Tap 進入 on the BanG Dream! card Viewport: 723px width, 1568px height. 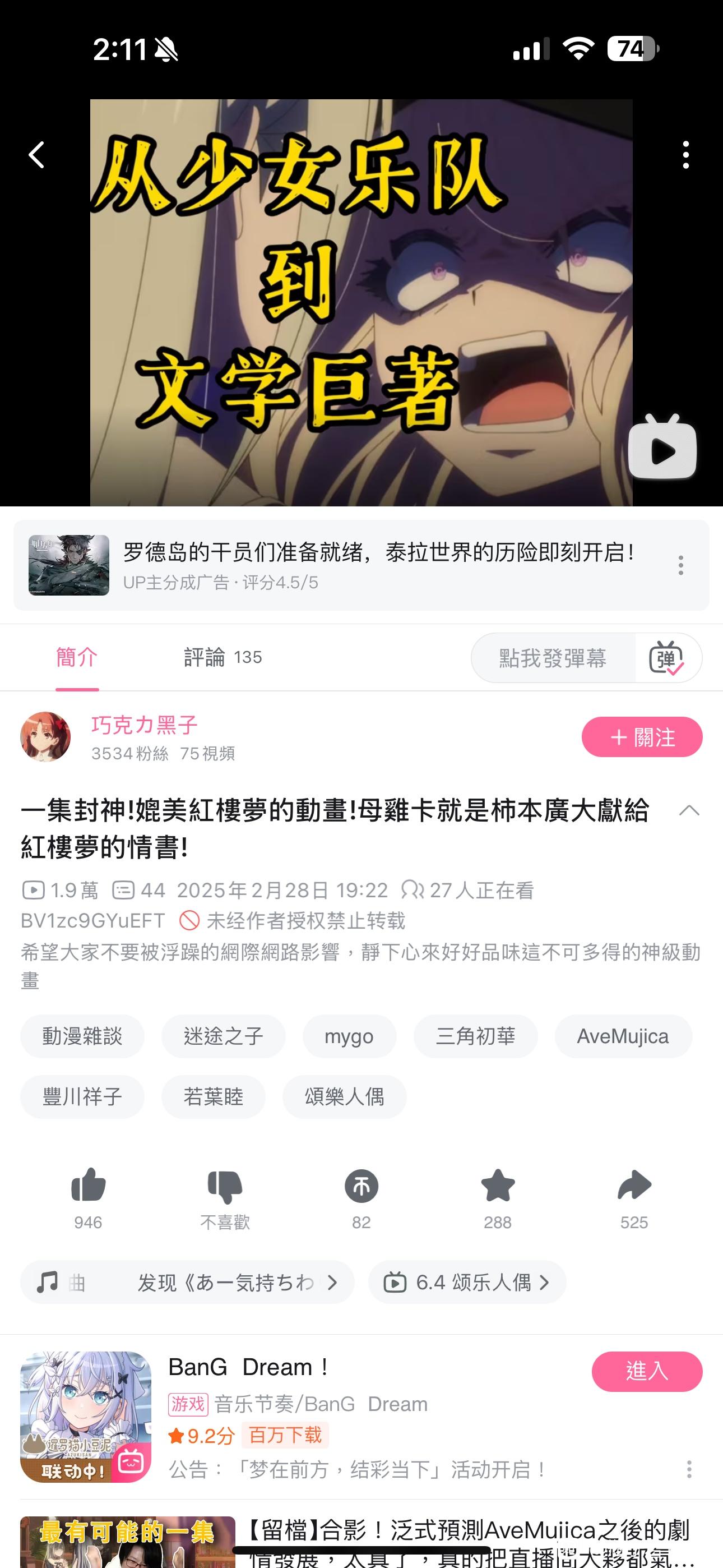pos(646,1371)
